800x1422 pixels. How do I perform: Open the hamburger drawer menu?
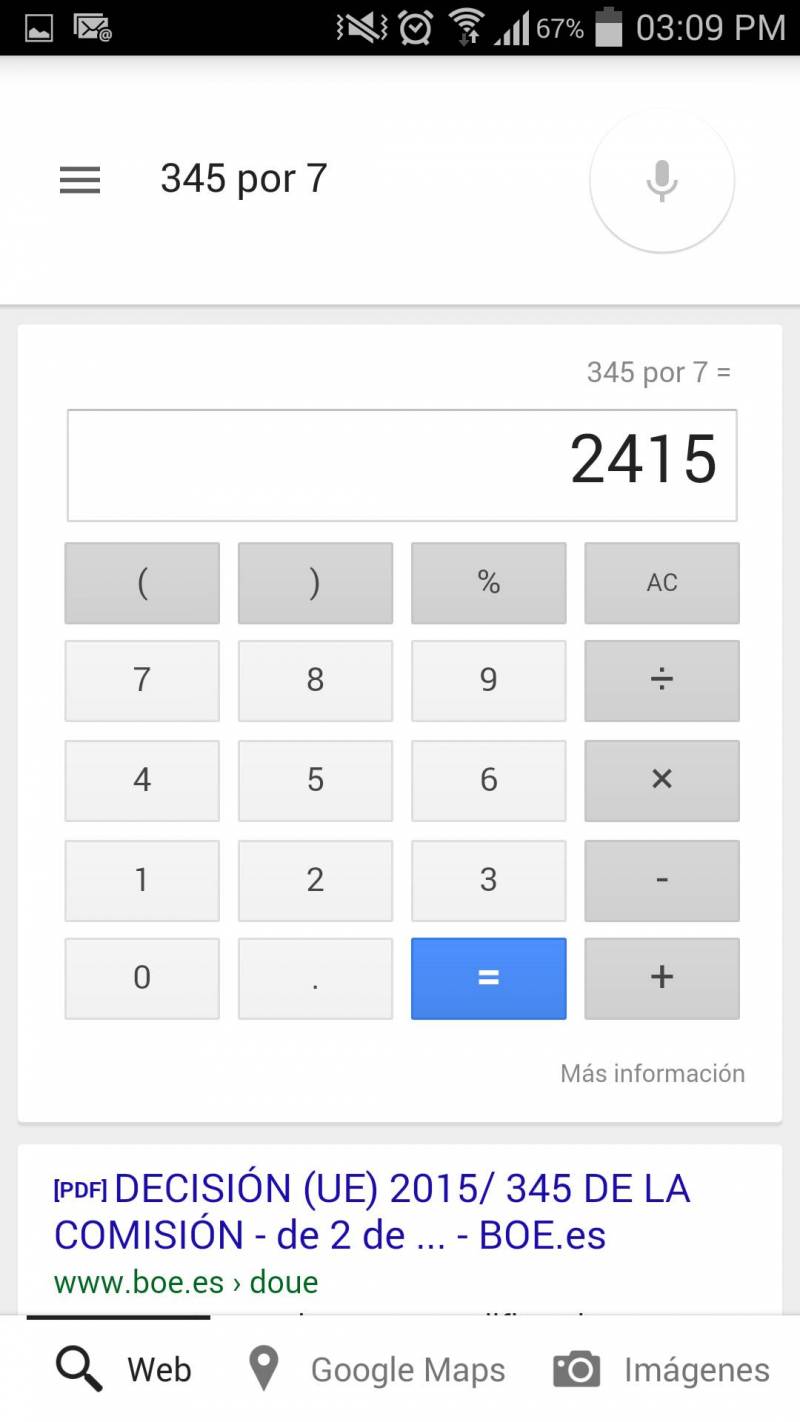point(80,180)
